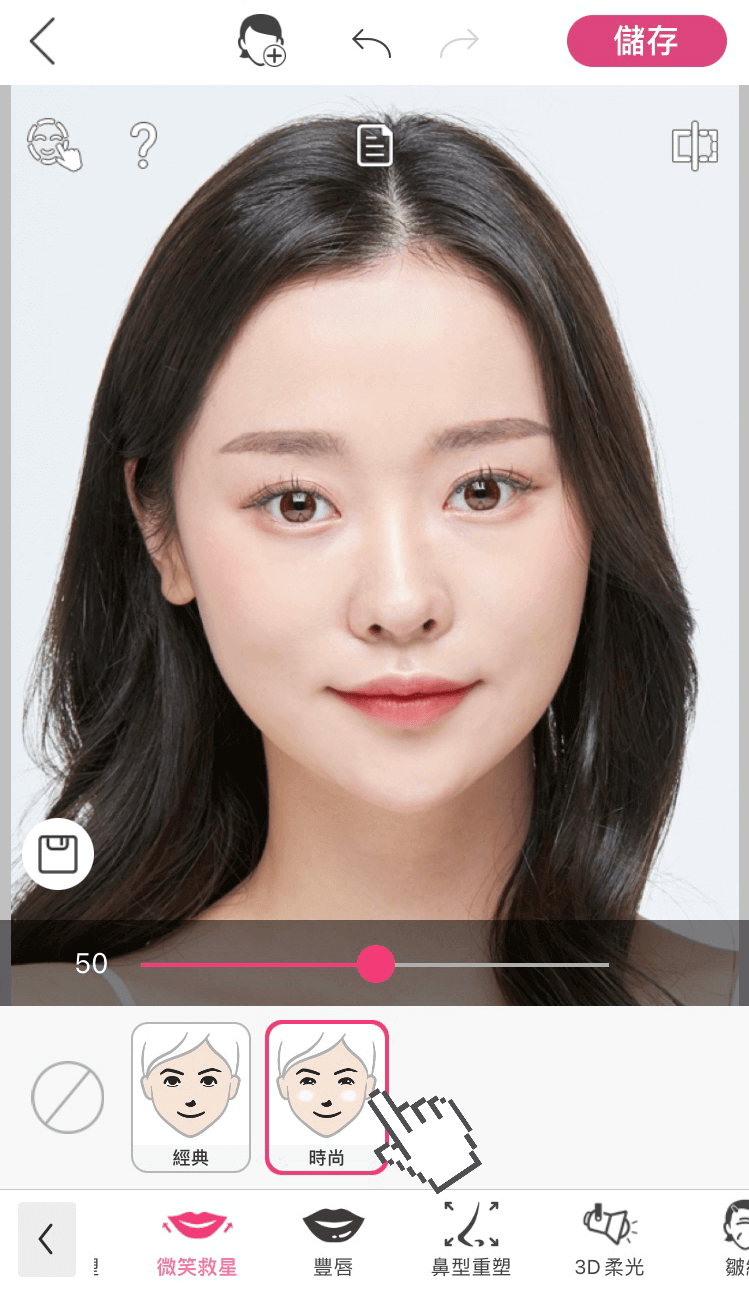Choose the 時尚 smile style
749x1289 pixels.
click(x=326, y=1096)
